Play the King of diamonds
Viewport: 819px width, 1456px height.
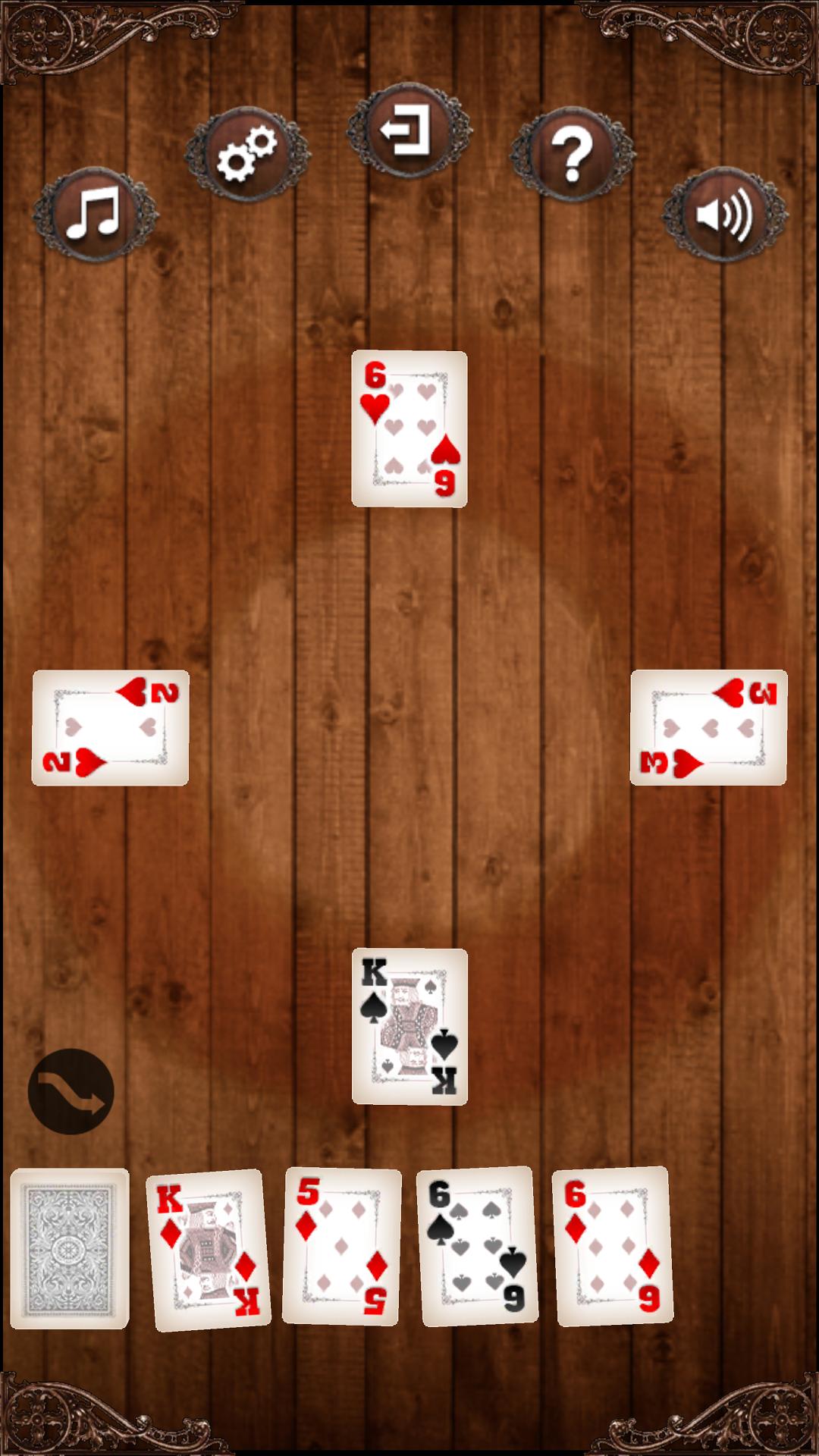coord(209,1249)
